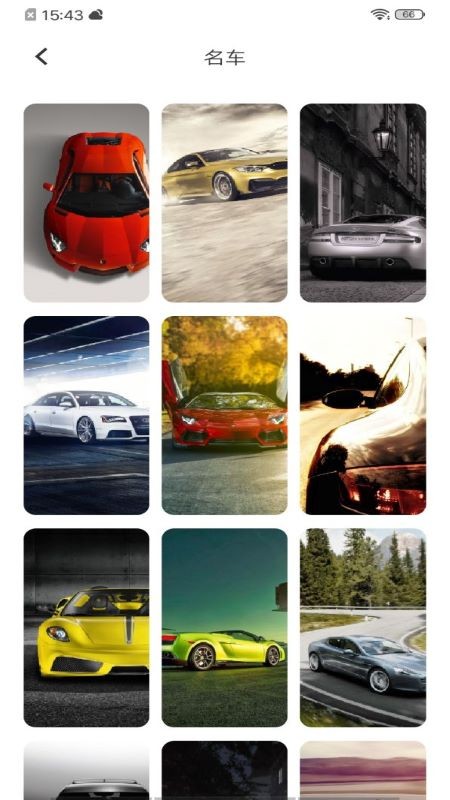
Task: Select the yellow Ferrari convertible wallpaper
Action: [87, 628]
